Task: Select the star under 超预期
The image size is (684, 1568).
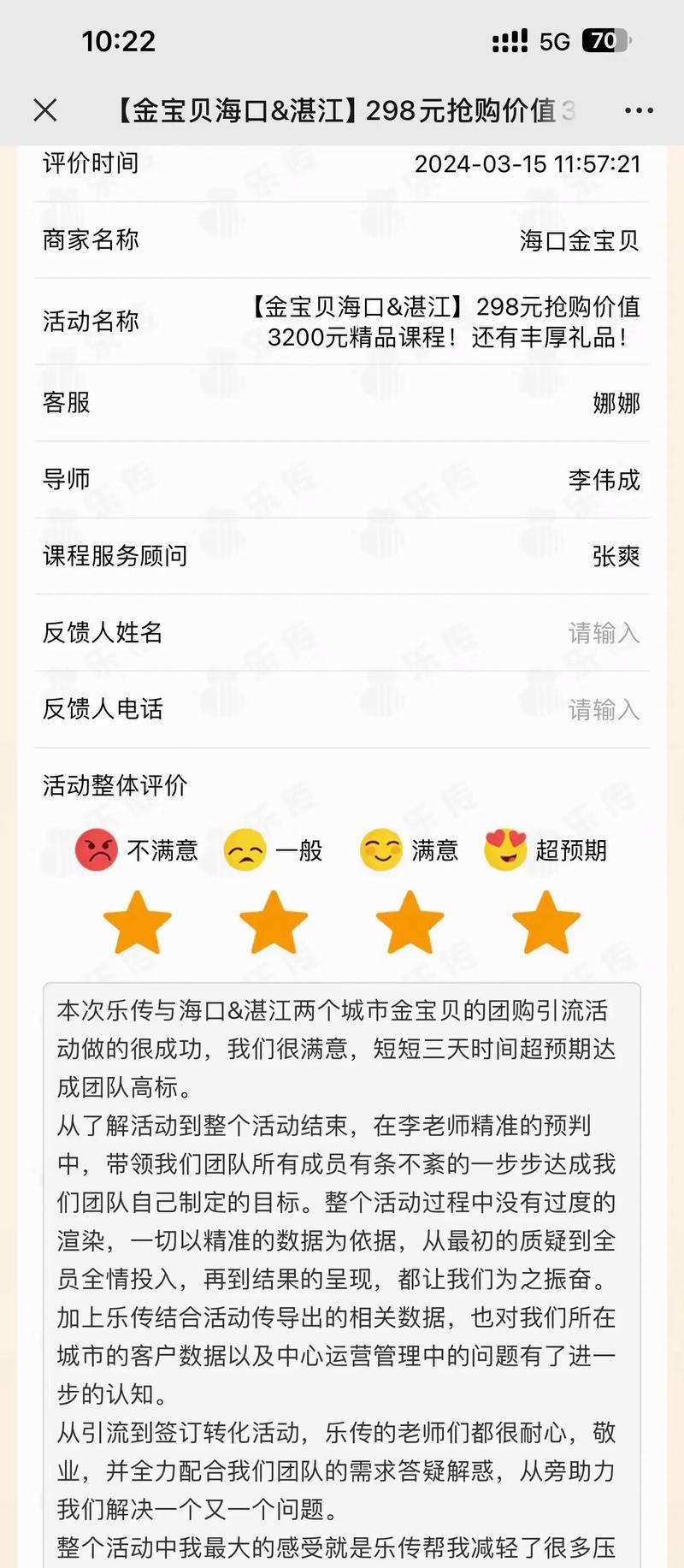Action: pyautogui.click(x=545, y=923)
